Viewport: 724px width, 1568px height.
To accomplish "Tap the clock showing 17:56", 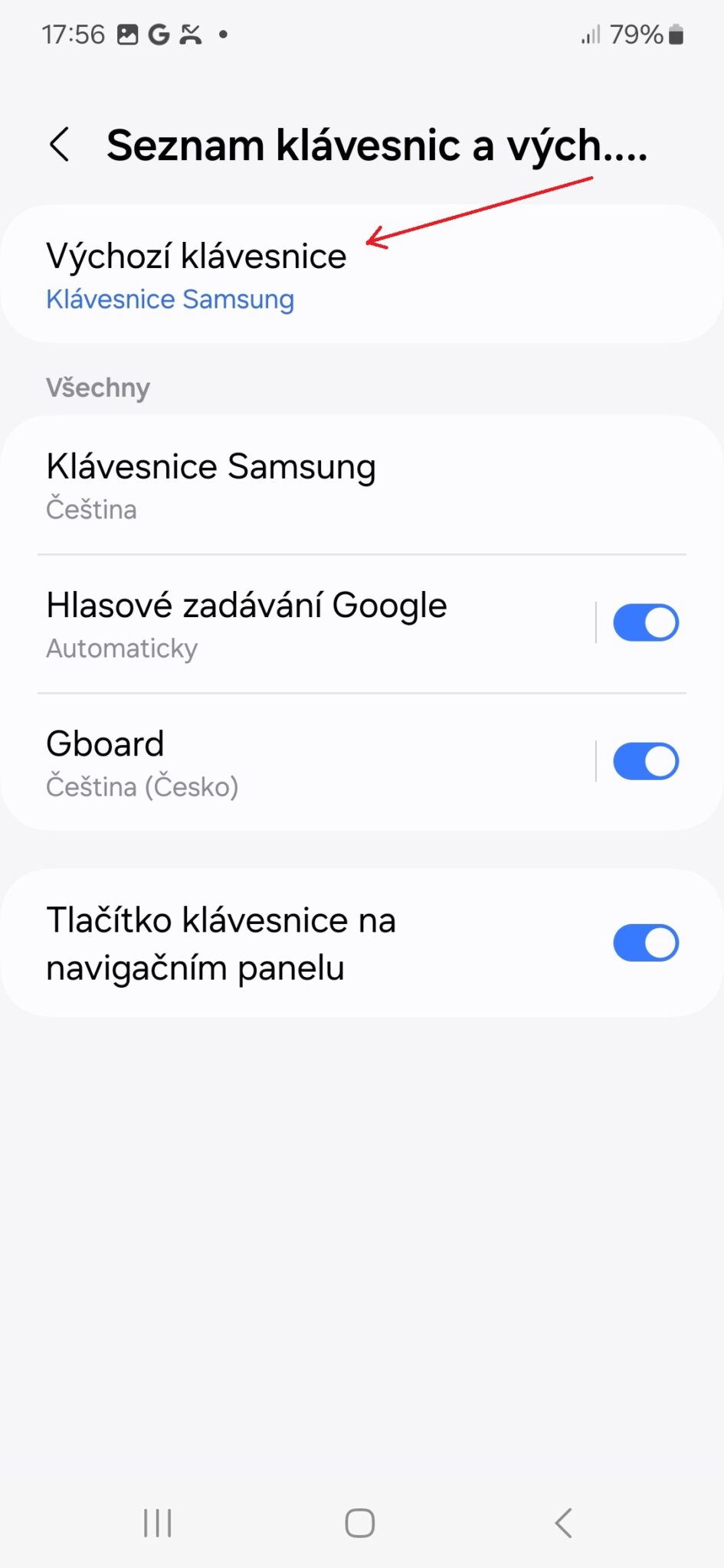I will pyautogui.click(x=71, y=34).
